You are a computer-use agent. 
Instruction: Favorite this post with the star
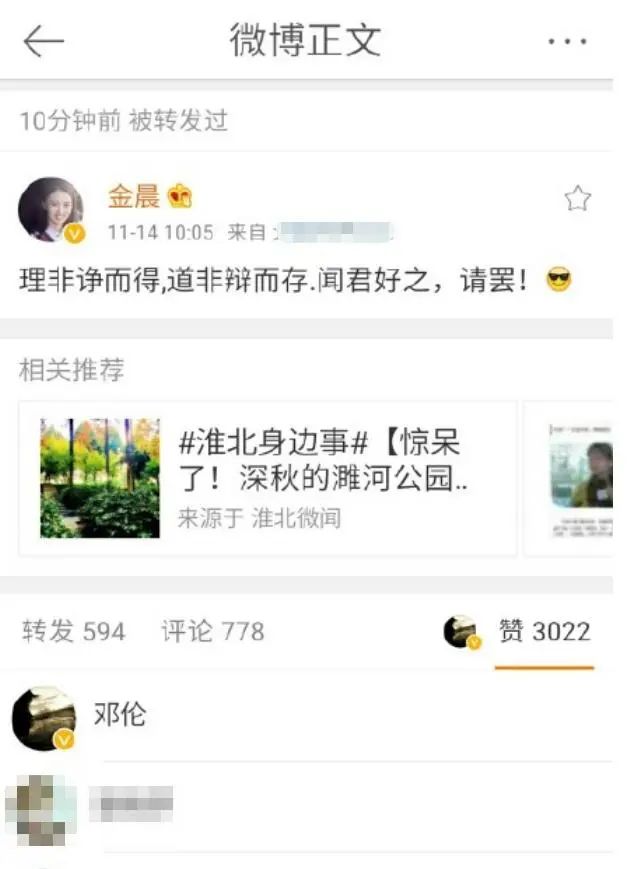tap(577, 199)
